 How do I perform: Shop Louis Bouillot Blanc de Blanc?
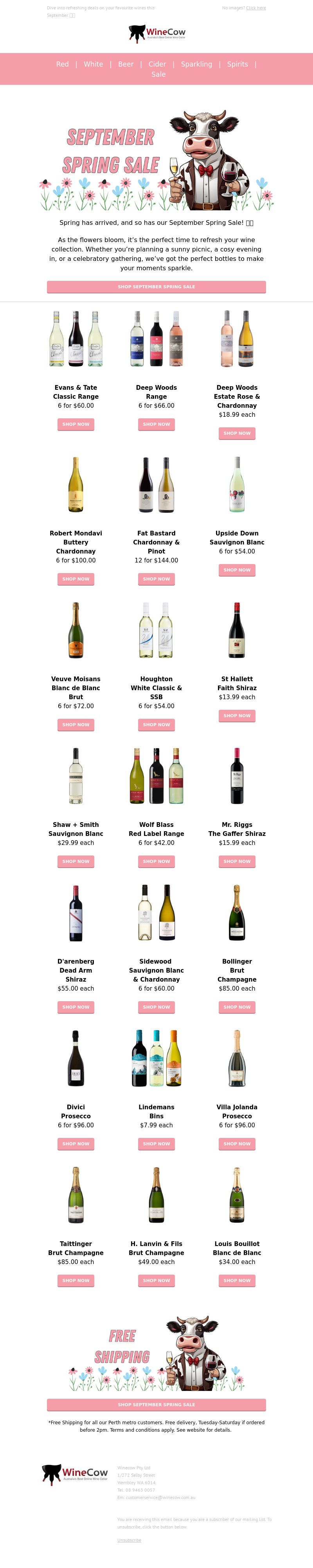pyautogui.click(x=237, y=1280)
